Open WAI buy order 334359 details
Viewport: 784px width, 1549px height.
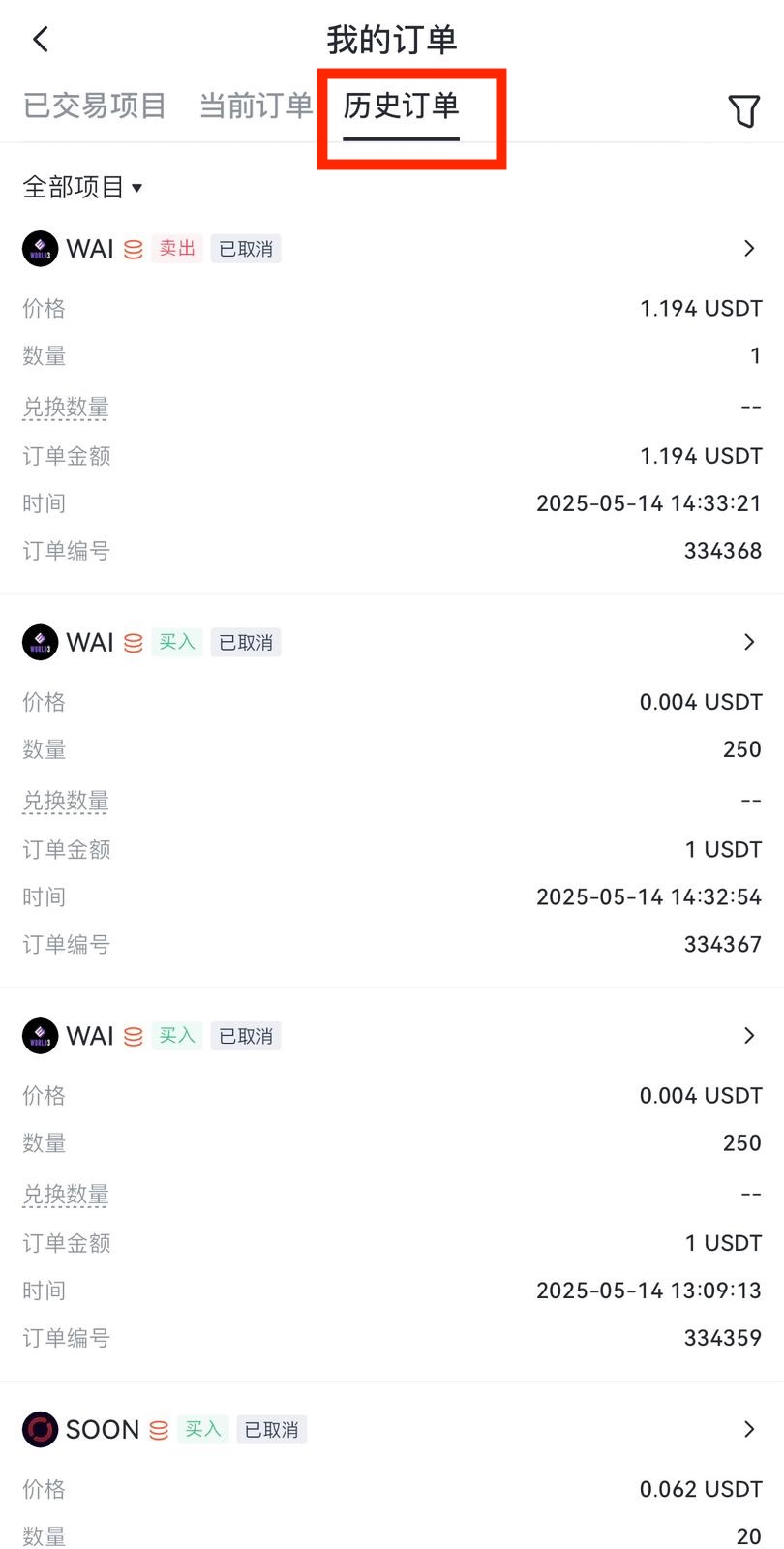click(x=749, y=1036)
